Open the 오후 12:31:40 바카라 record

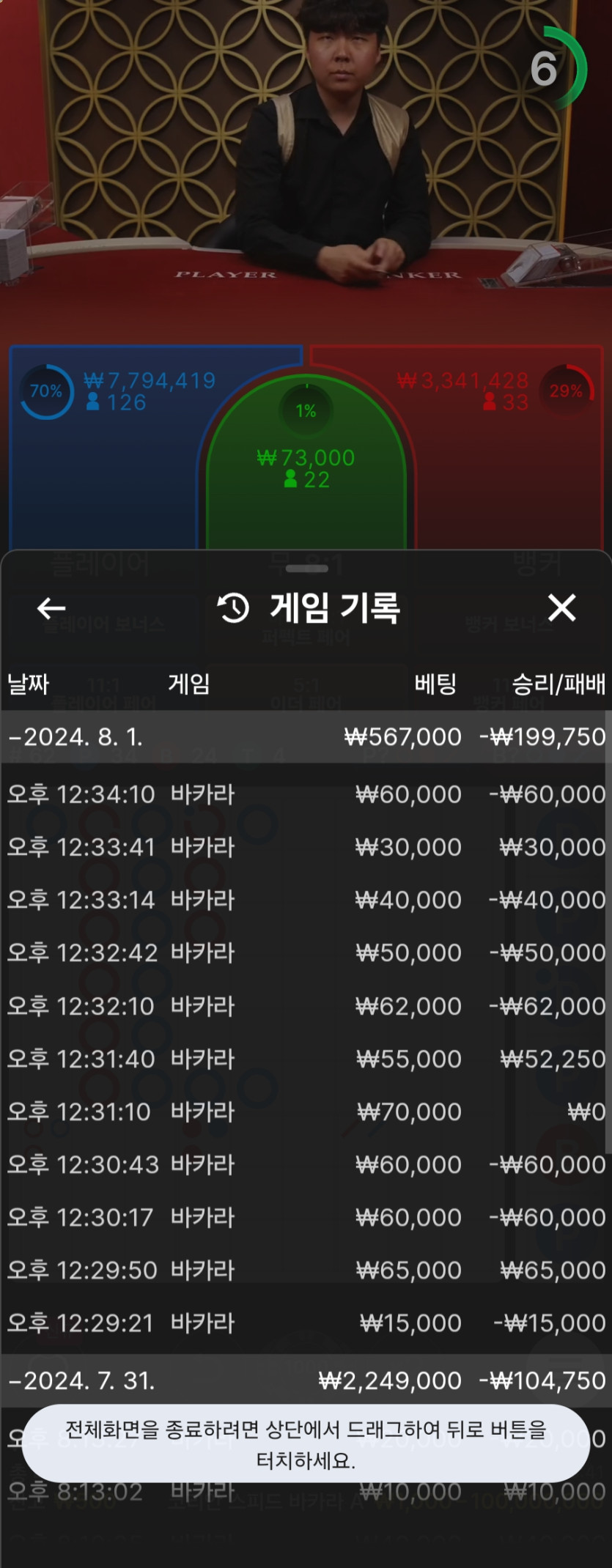[x=306, y=1059]
